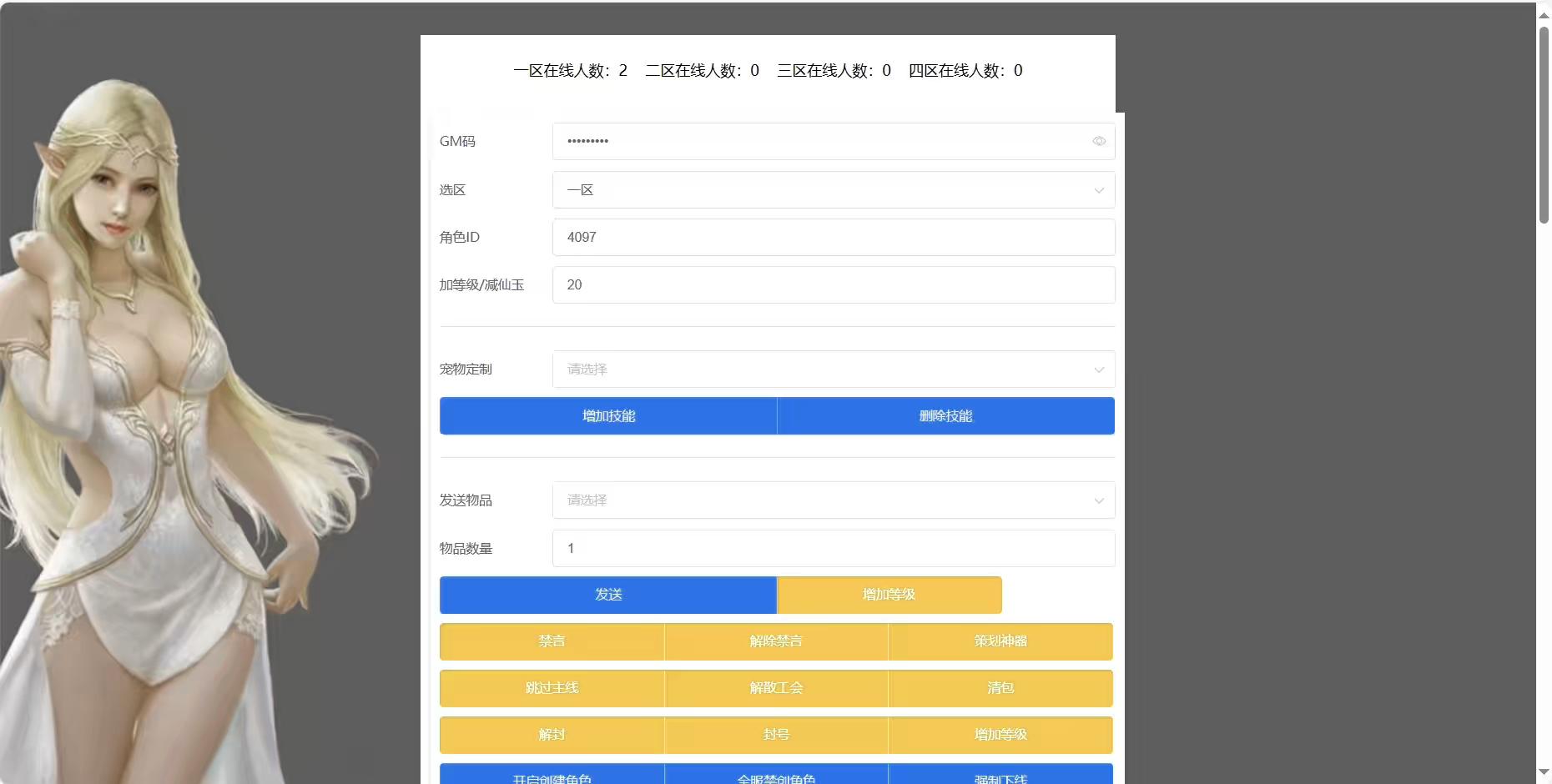Edit the 物品数量 field
The height and width of the screenshot is (784, 1552).
(x=833, y=549)
